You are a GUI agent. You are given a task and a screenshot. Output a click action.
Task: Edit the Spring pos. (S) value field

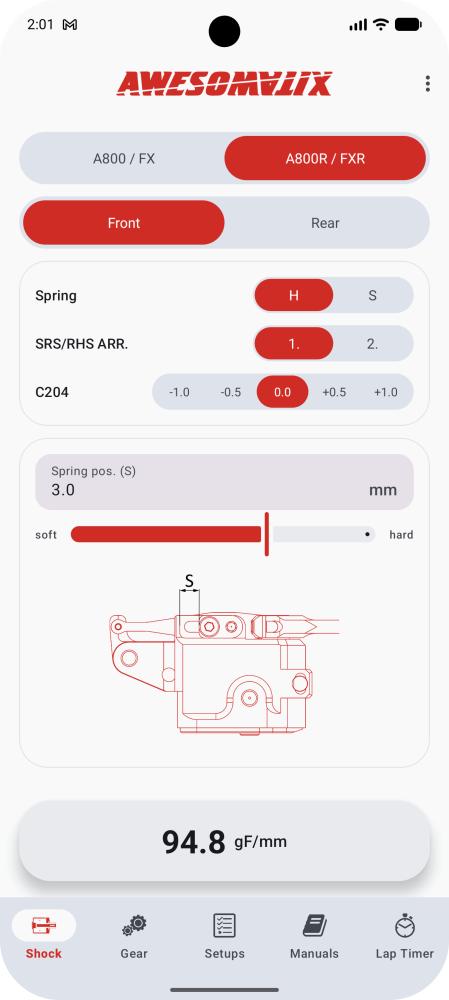tap(224, 482)
